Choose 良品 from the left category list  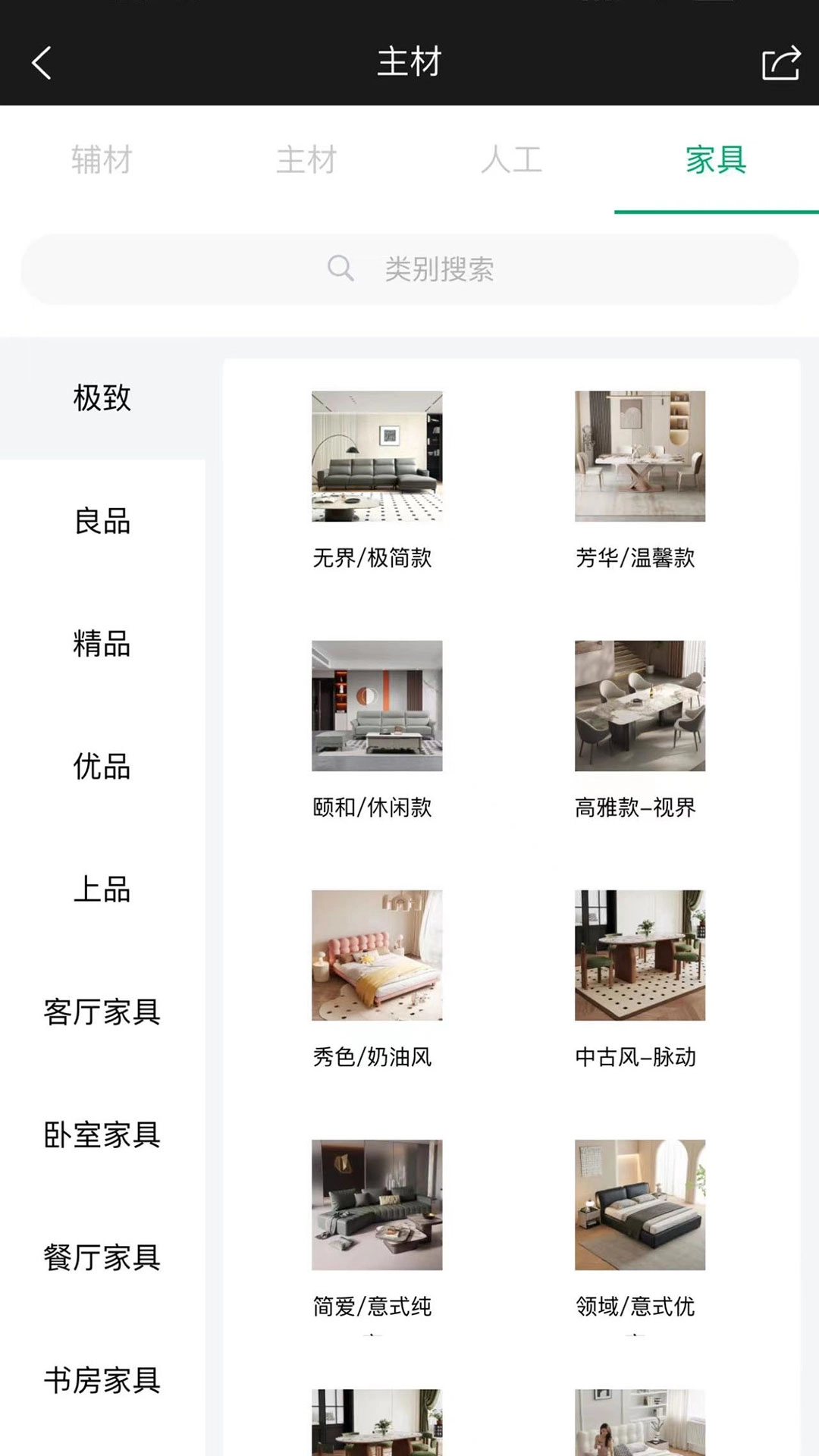point(101,522)
